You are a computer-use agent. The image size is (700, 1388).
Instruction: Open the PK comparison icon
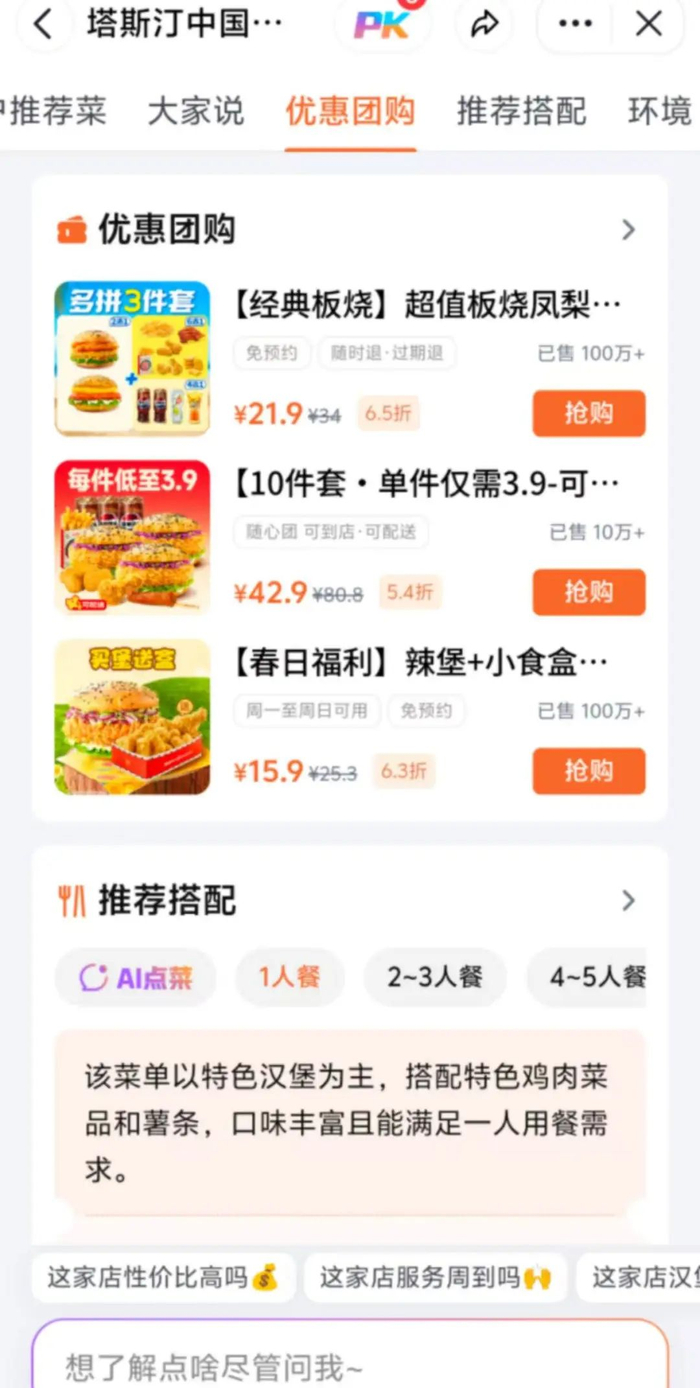coord(382,25)
